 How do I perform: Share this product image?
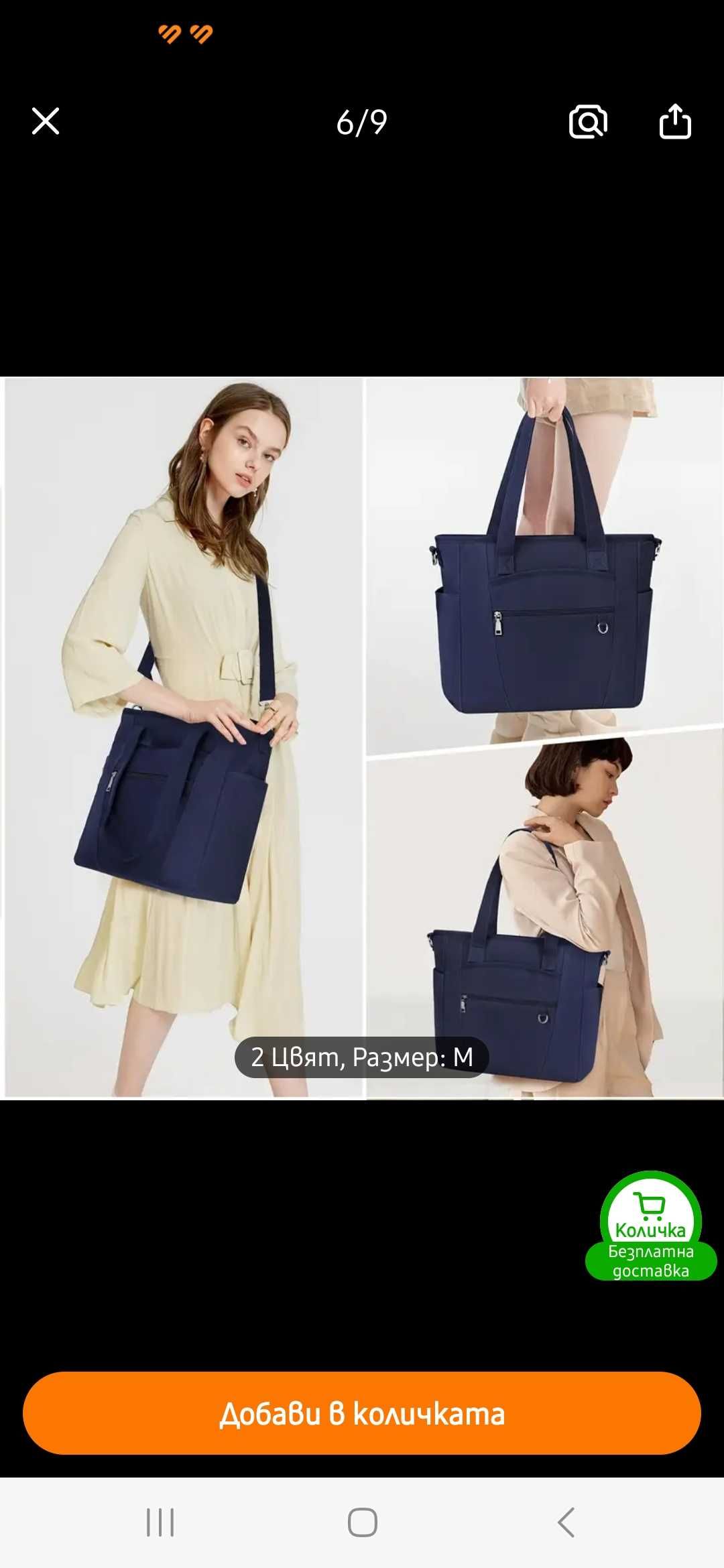[x=674, y=121]
